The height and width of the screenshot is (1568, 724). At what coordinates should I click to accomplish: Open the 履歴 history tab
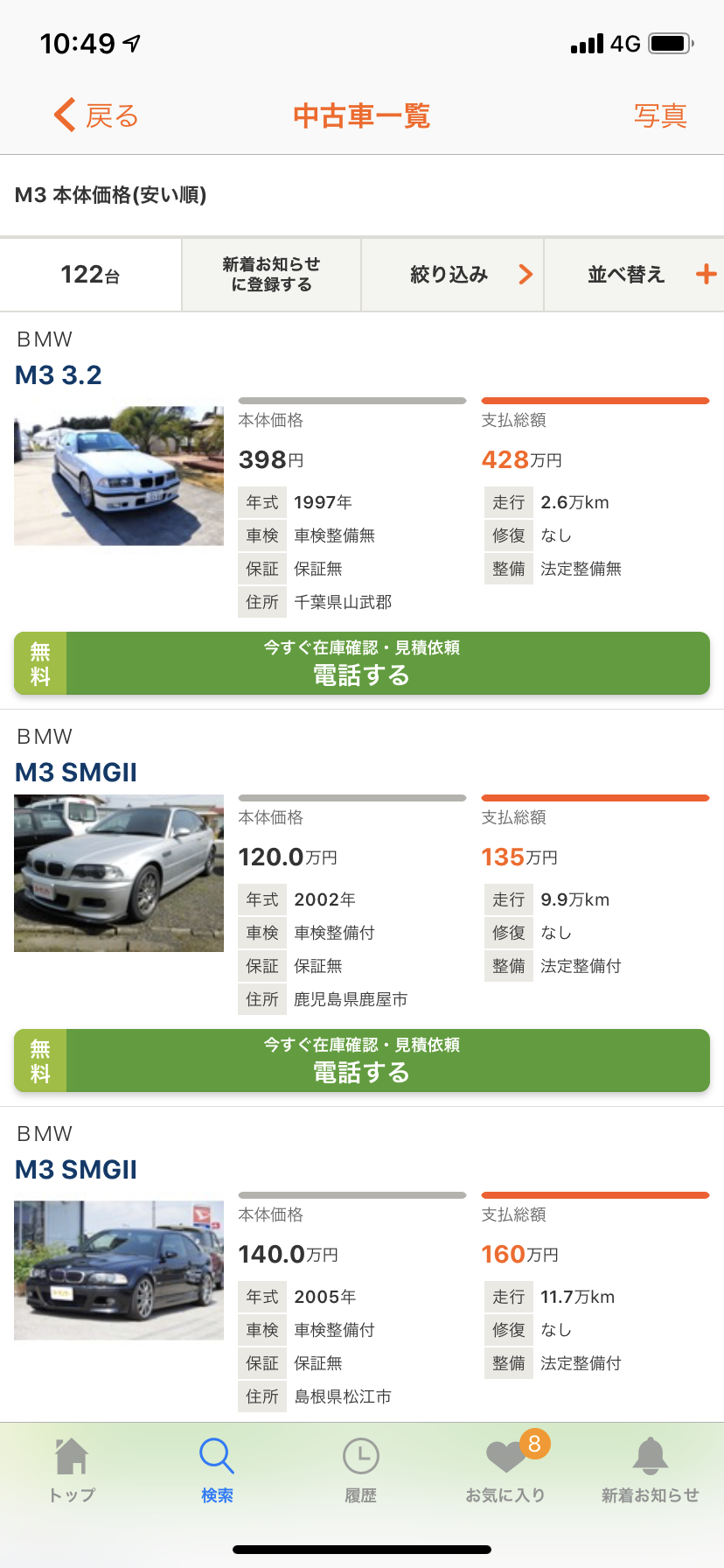pyautogui.click(x=361, y=1470)
